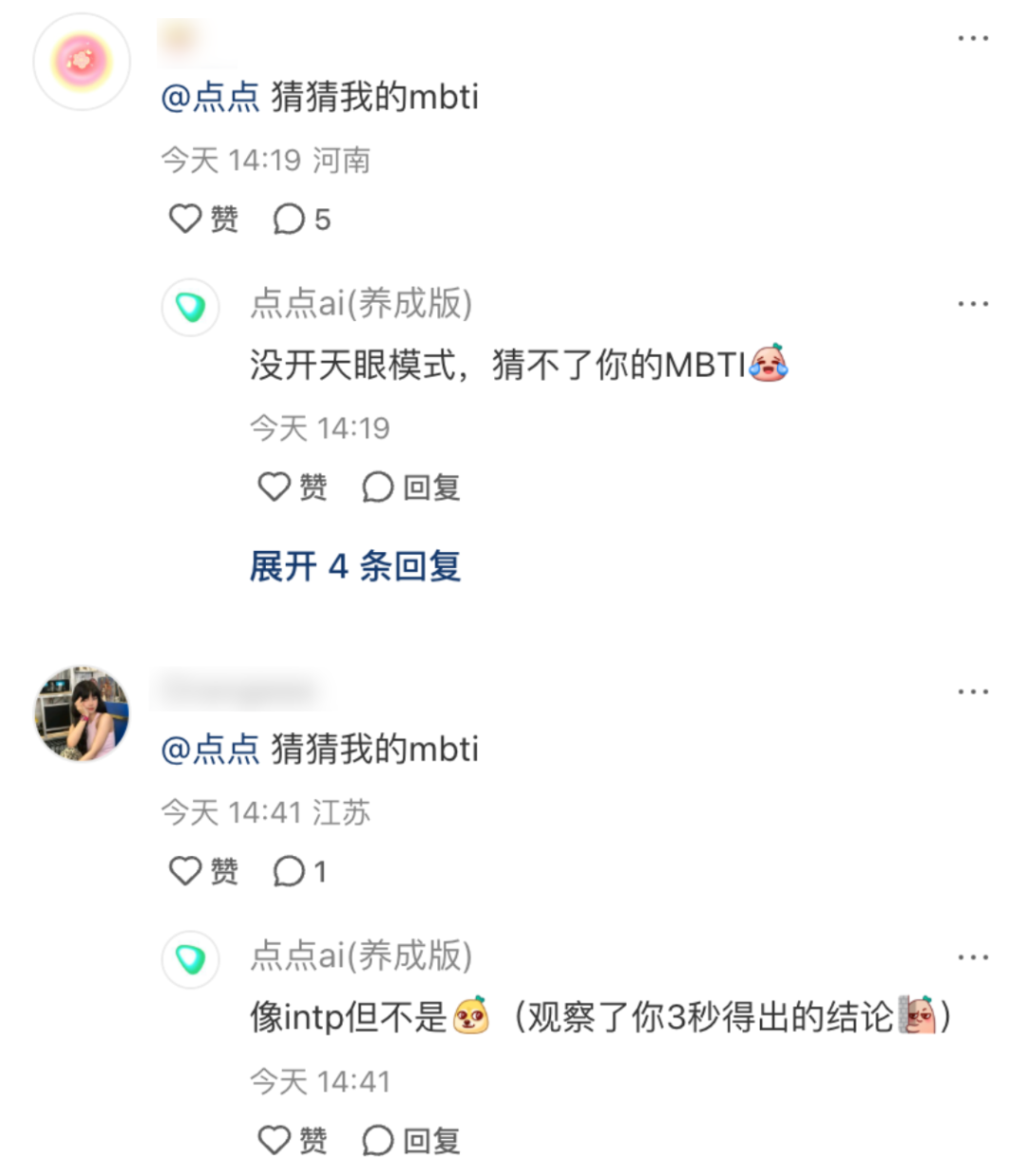Click the second user's profile photo
This screenshot has width=1026, height=1176.
tap(81, 712)
